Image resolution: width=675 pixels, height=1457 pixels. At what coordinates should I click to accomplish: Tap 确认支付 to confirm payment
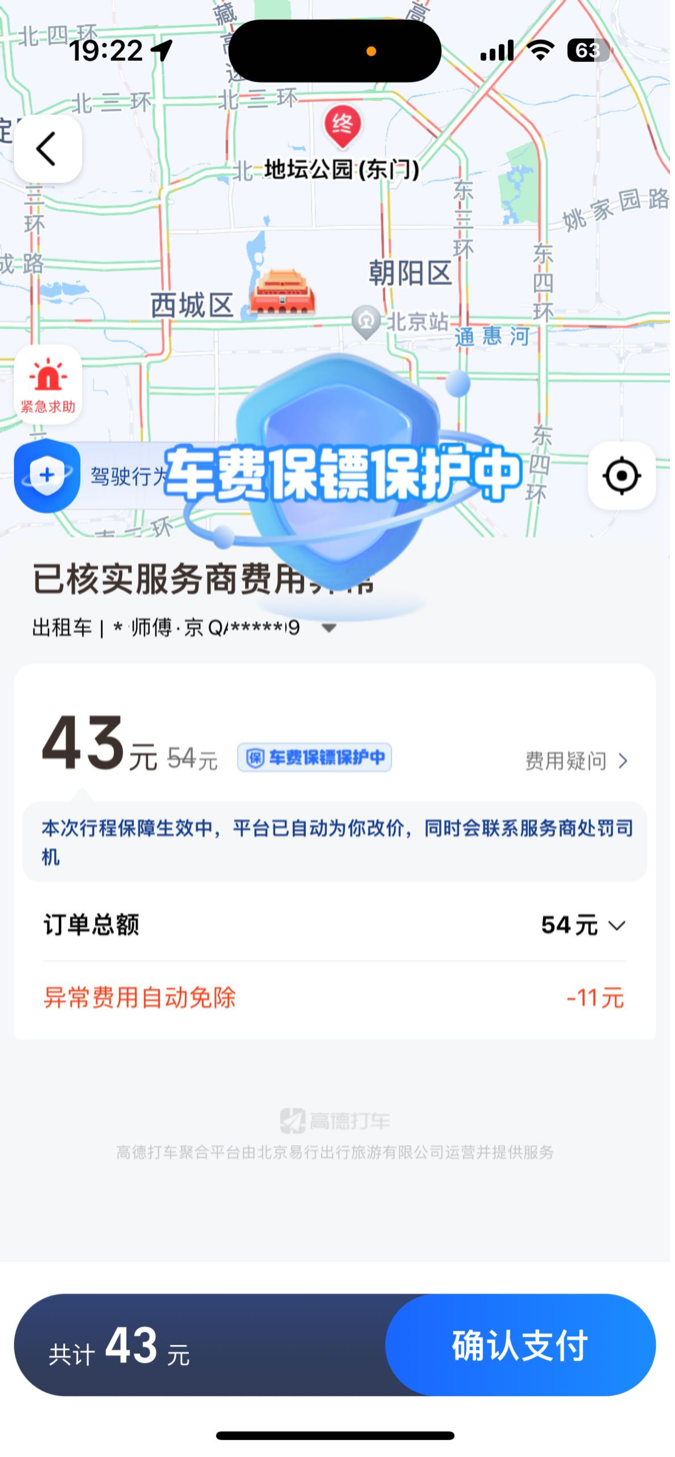pyautogui.click(x=520, y=1345)
